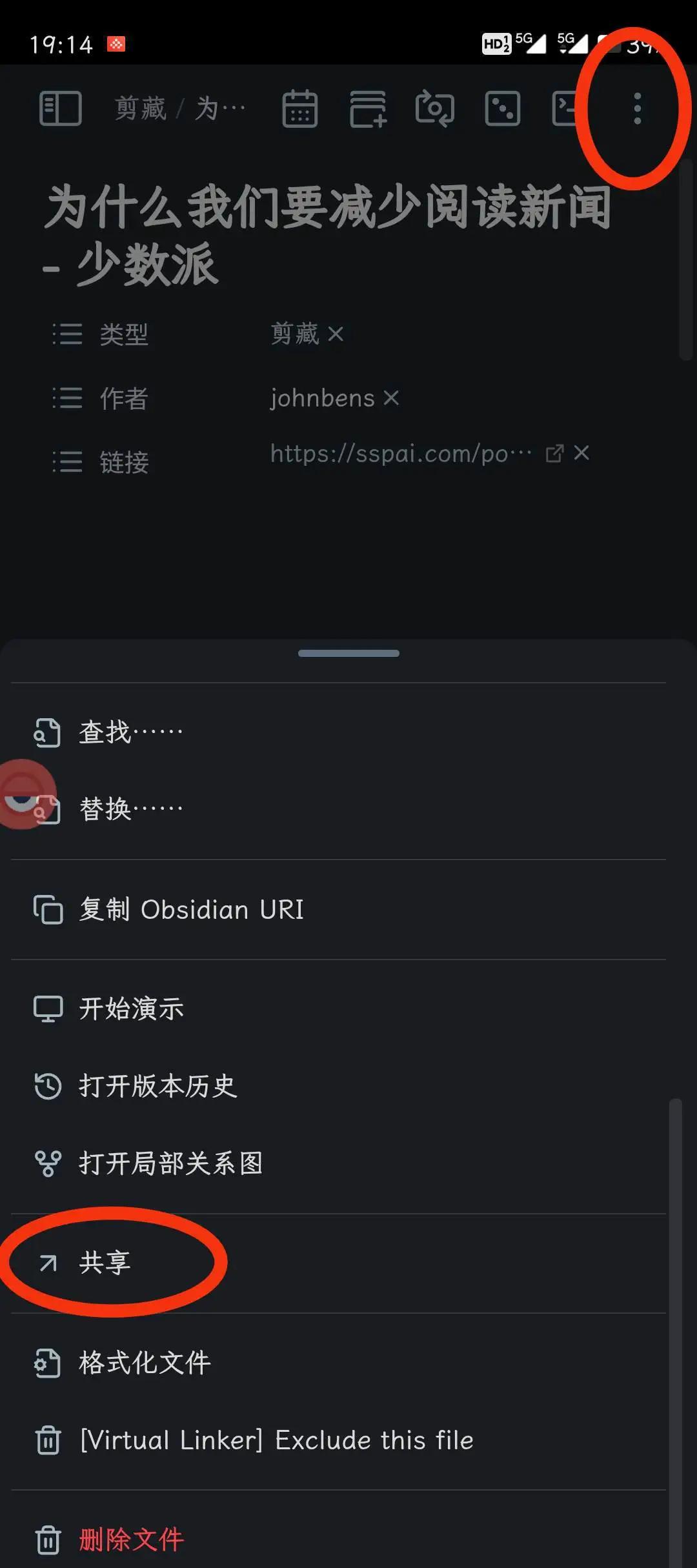Trigger sync with the rotating arrows icon
This screenshot has width=697, height=1568.
tap(436, 108)
